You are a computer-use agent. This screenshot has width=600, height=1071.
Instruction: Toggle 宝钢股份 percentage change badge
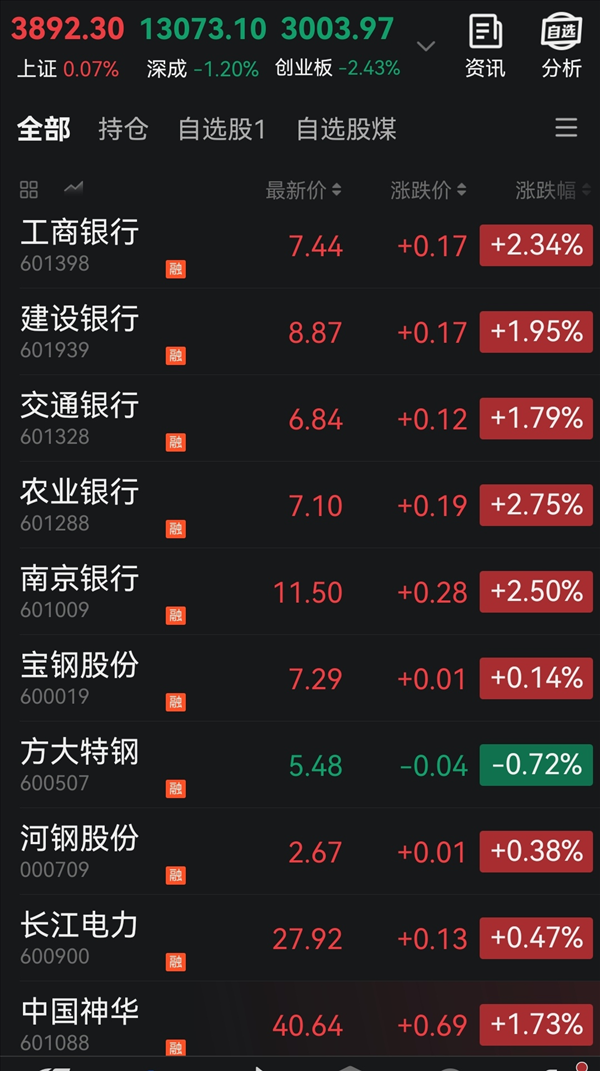(536, 678)
